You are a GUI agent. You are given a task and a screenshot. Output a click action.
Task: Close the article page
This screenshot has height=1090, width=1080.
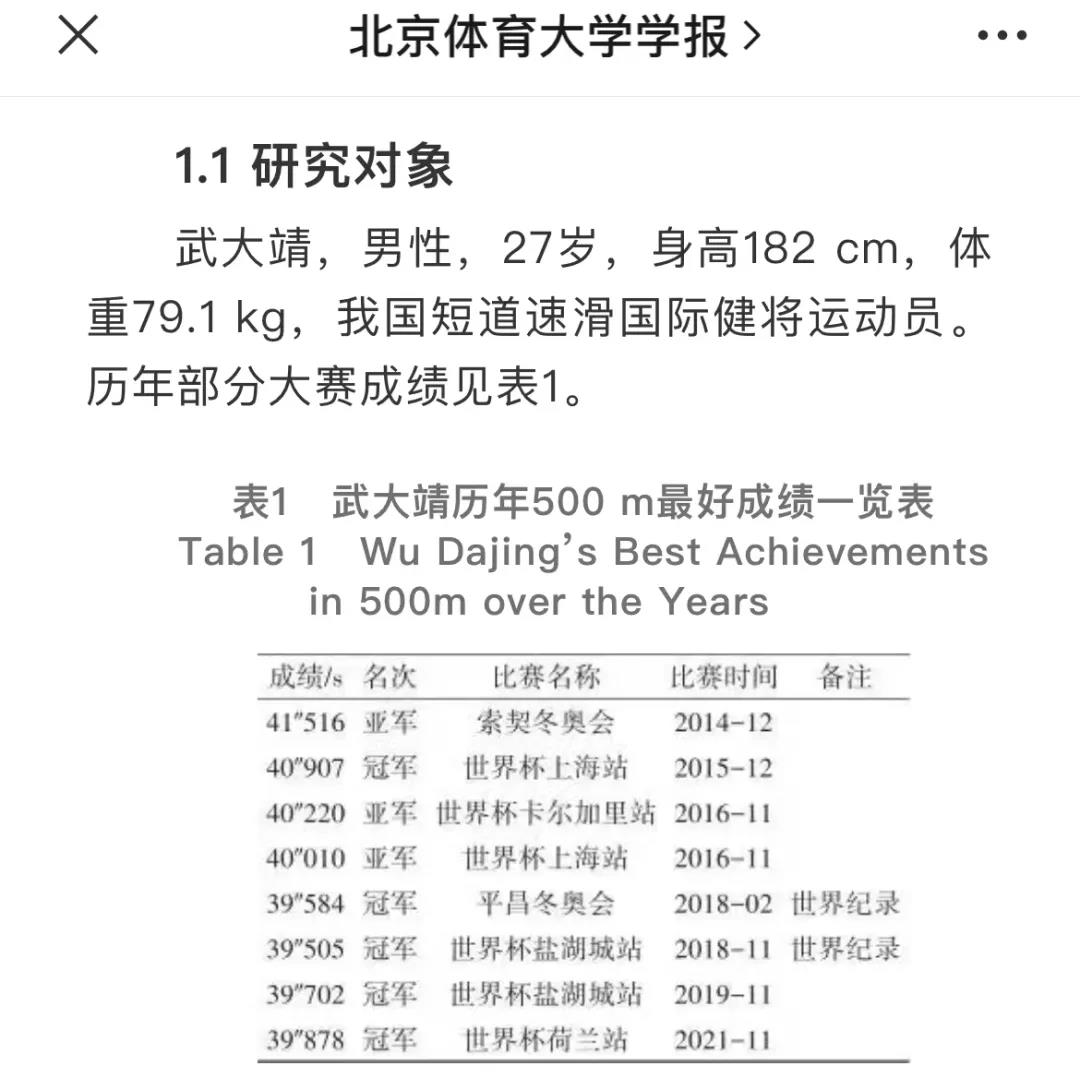[78, 37]
